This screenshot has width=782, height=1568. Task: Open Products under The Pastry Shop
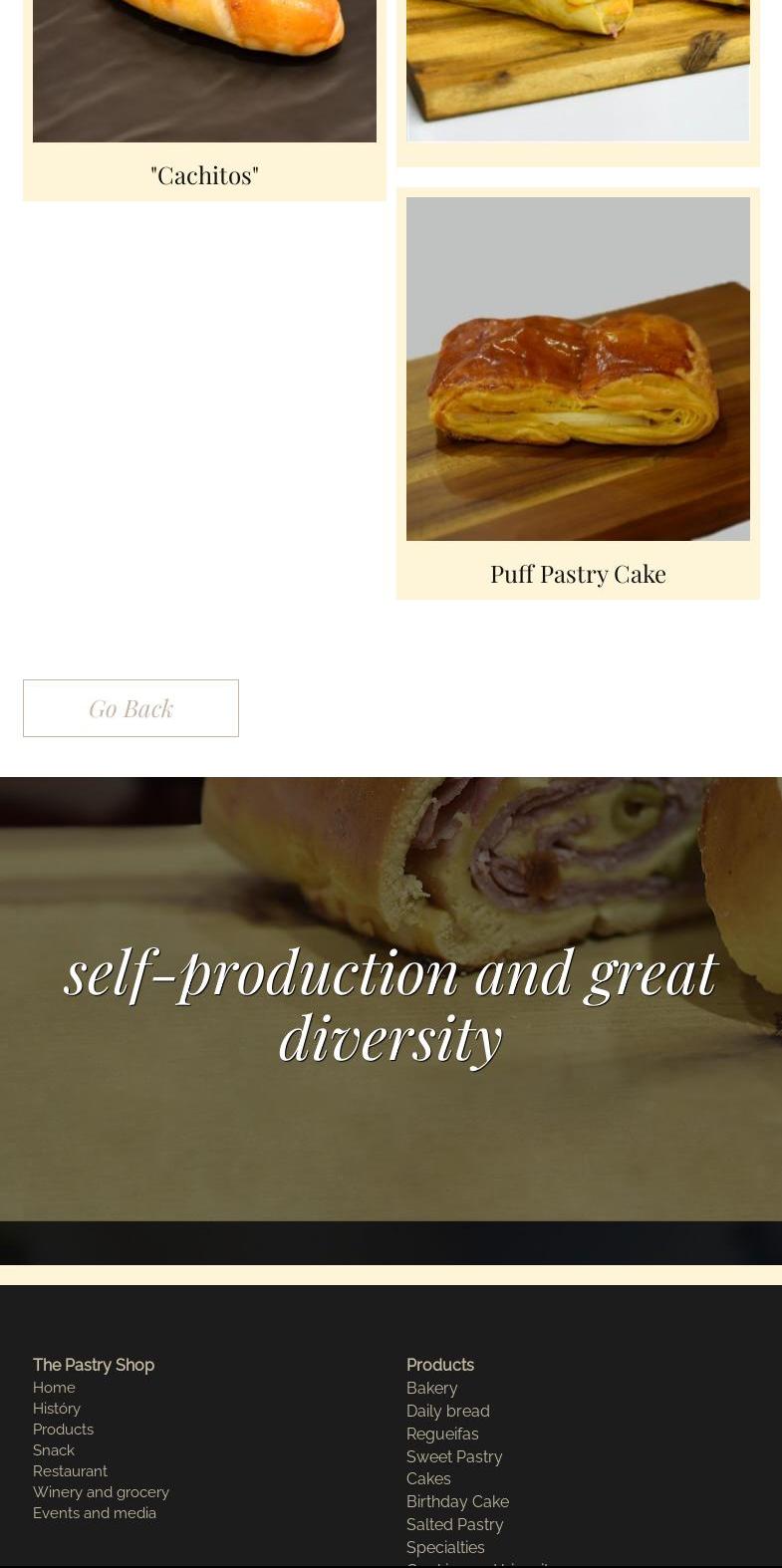63,1430
